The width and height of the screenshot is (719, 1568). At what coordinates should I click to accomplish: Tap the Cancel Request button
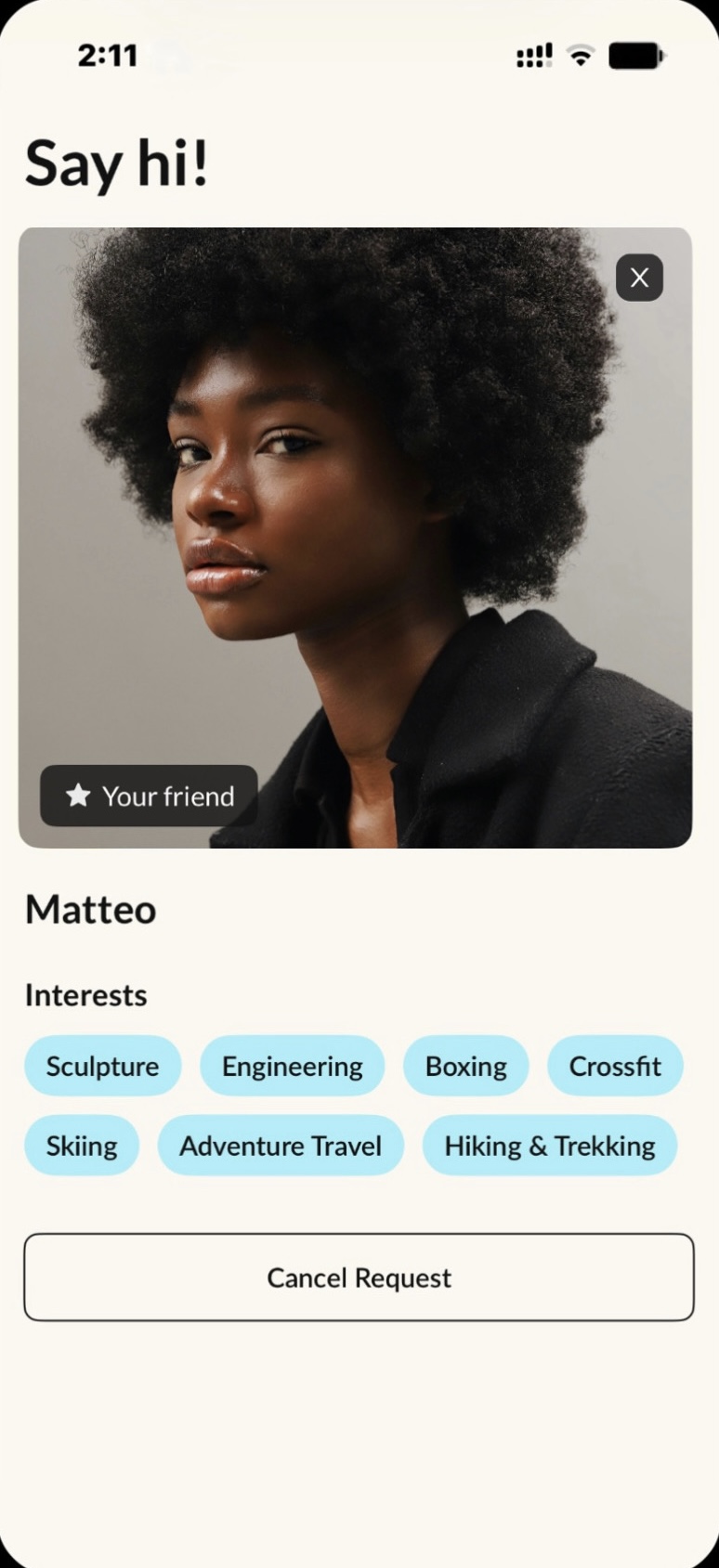[359, 1277]
